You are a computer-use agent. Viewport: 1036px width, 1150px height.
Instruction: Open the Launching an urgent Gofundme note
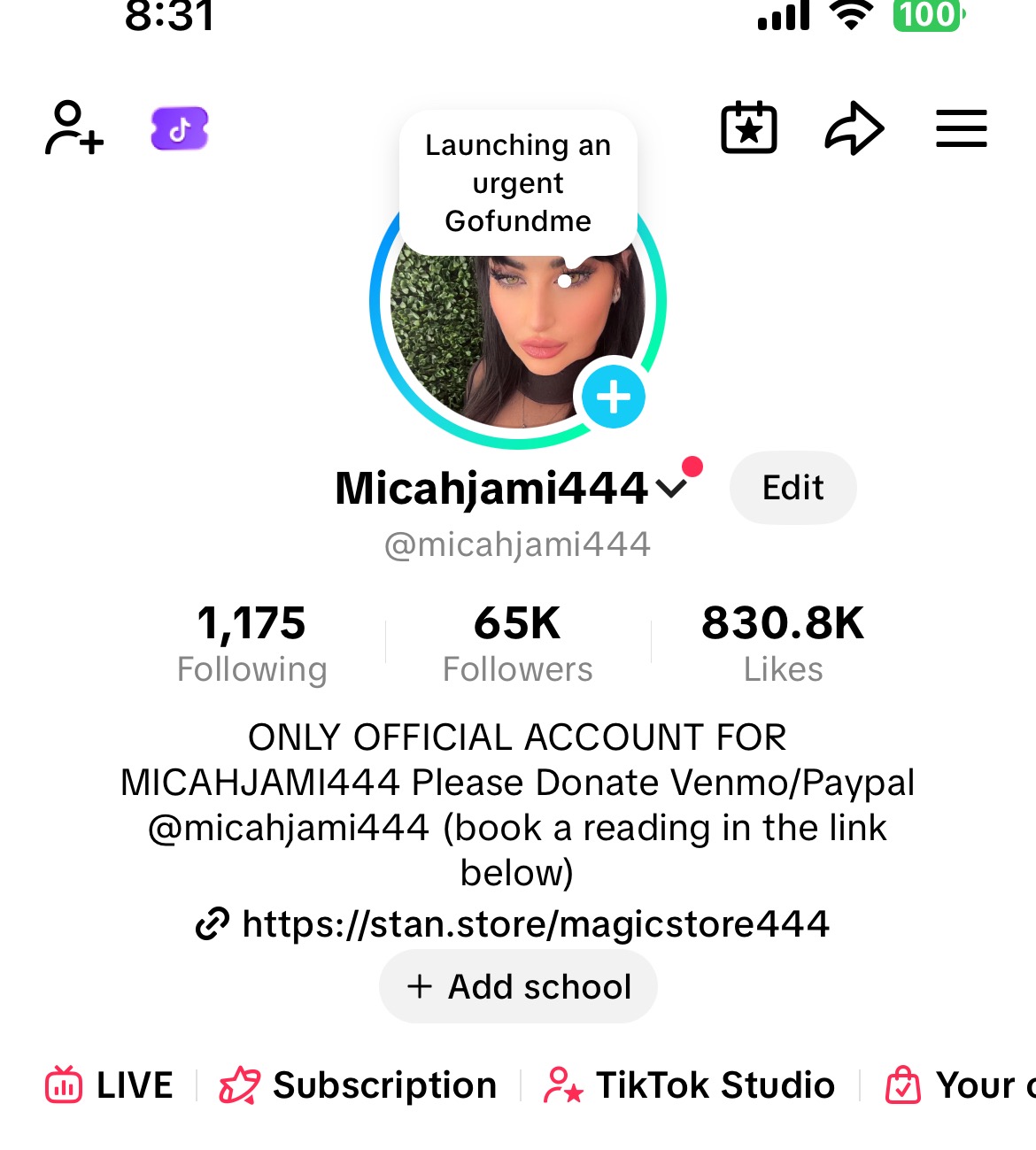pos(518,183)
